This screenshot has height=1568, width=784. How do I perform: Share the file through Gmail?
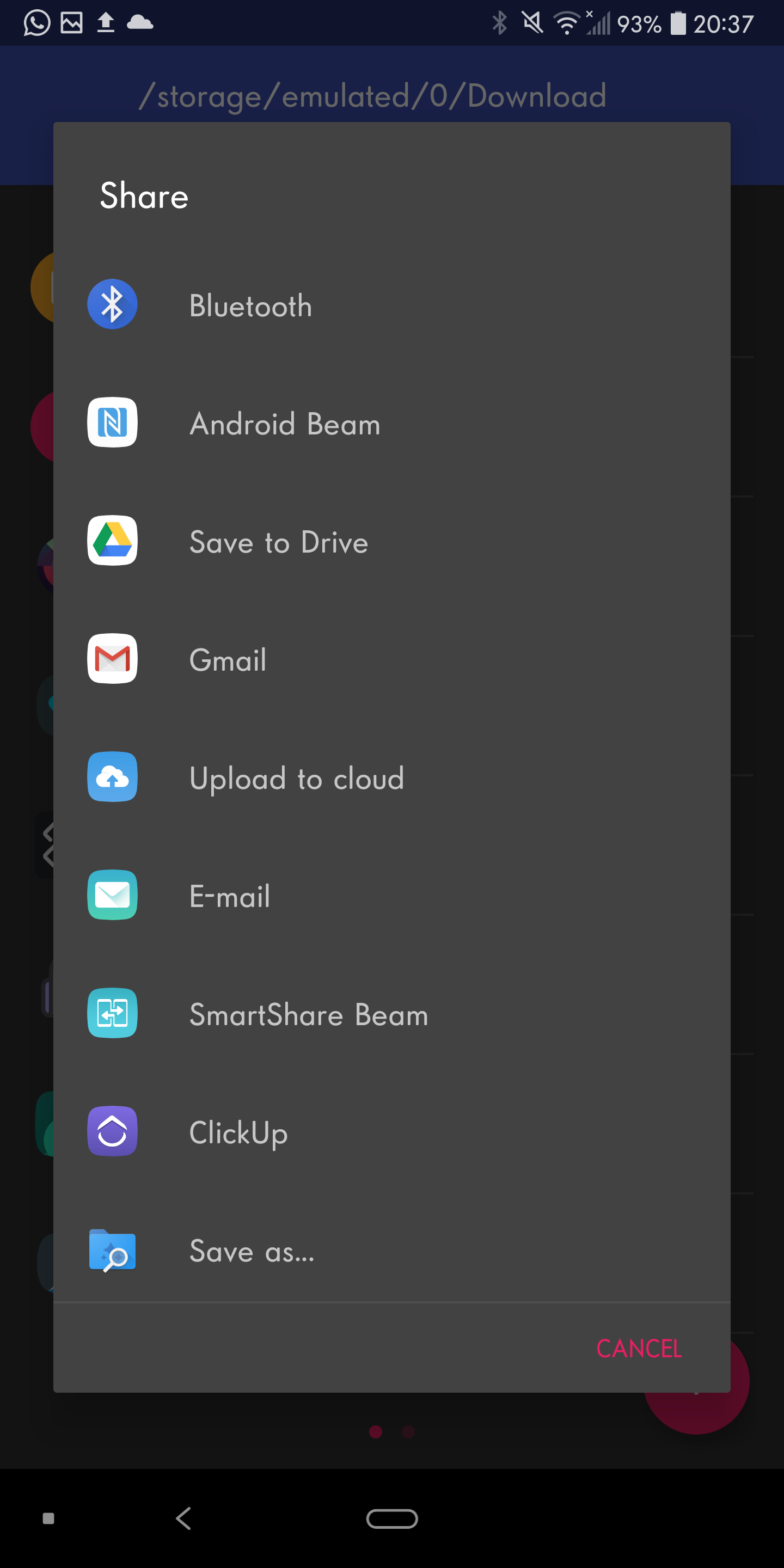coord(391,659)
